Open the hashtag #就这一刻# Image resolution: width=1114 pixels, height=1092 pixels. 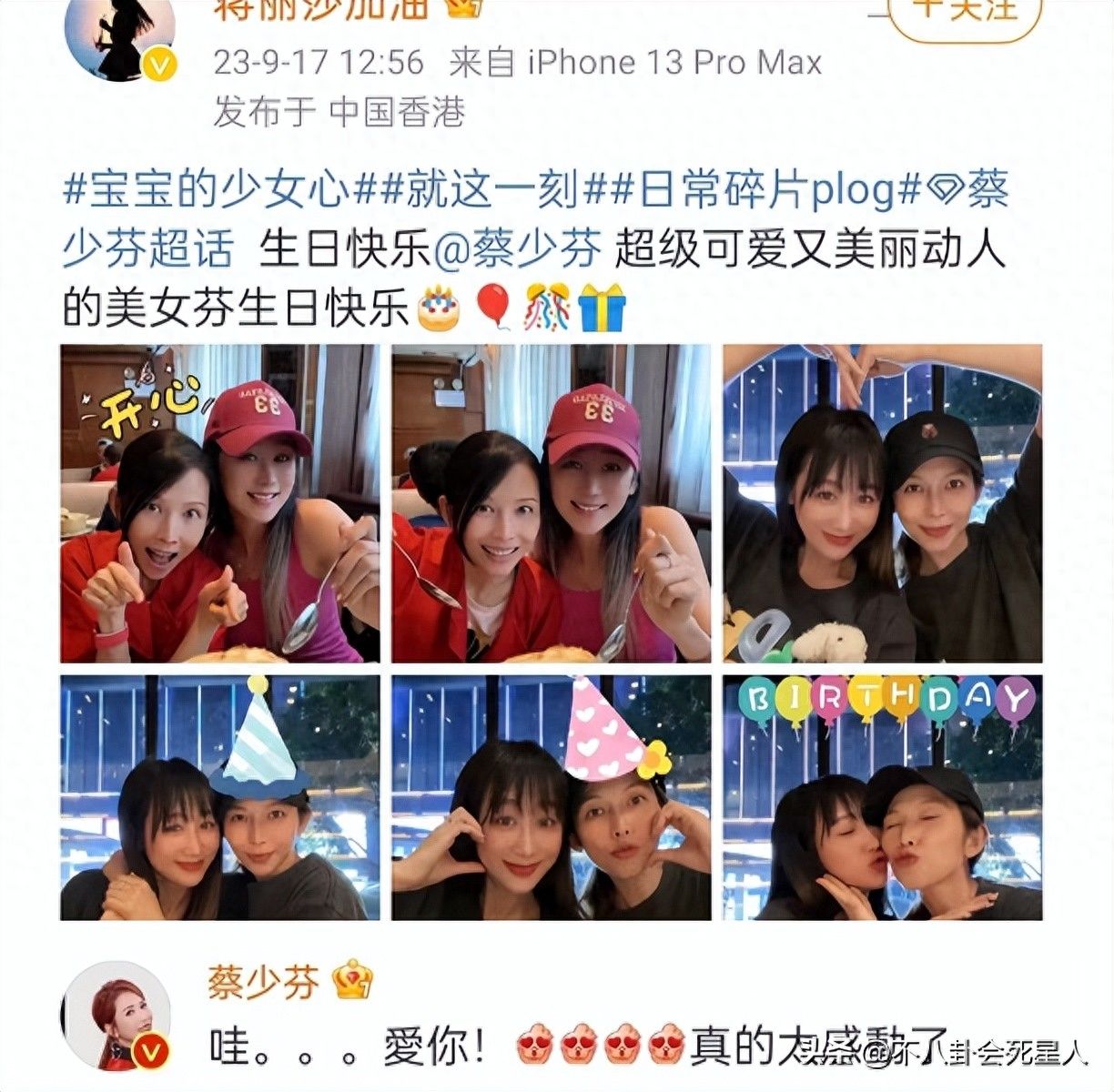pyautogui.click(x=467, y=190)
